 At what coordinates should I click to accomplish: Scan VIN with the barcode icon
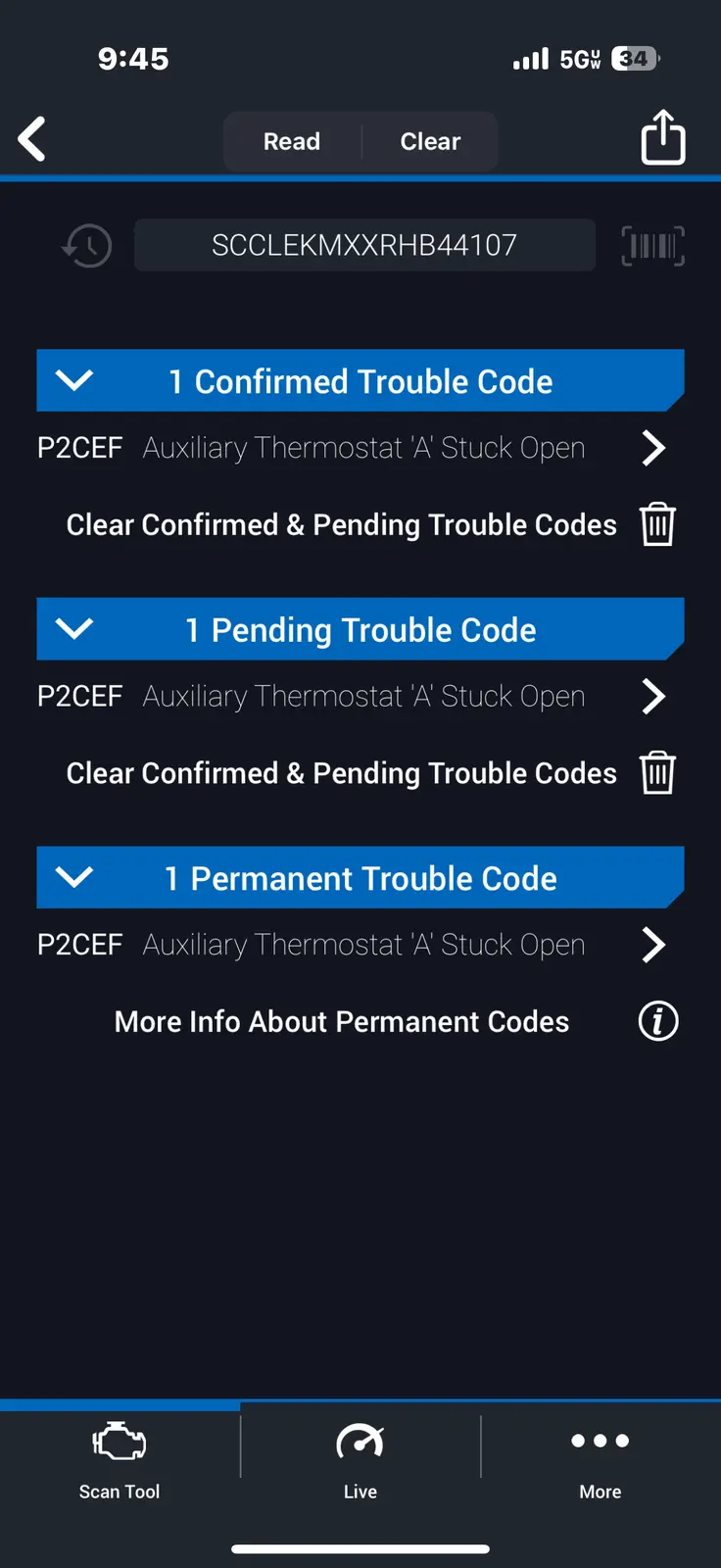pos(653,246)
